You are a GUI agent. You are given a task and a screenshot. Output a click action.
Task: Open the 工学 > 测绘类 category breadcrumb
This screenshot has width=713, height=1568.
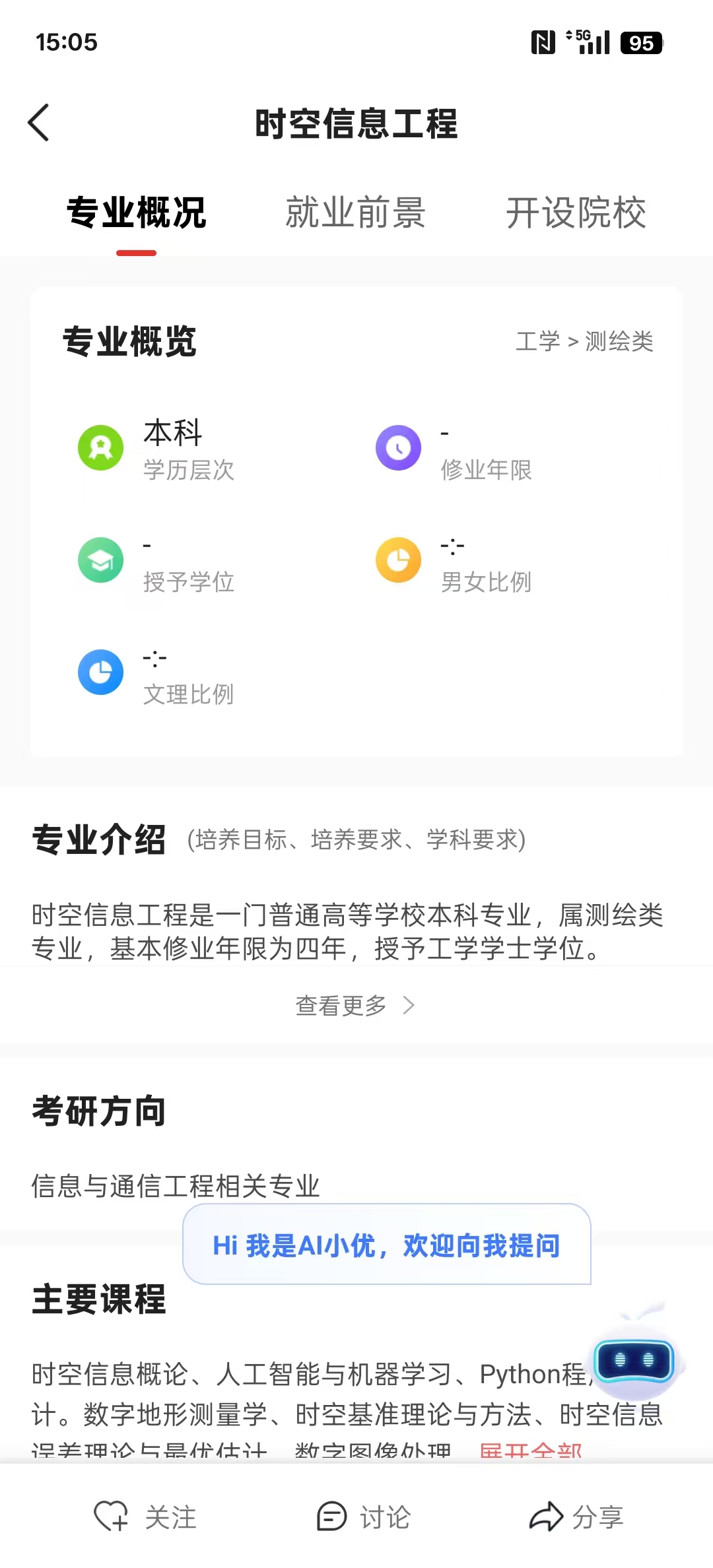point(584,342)
